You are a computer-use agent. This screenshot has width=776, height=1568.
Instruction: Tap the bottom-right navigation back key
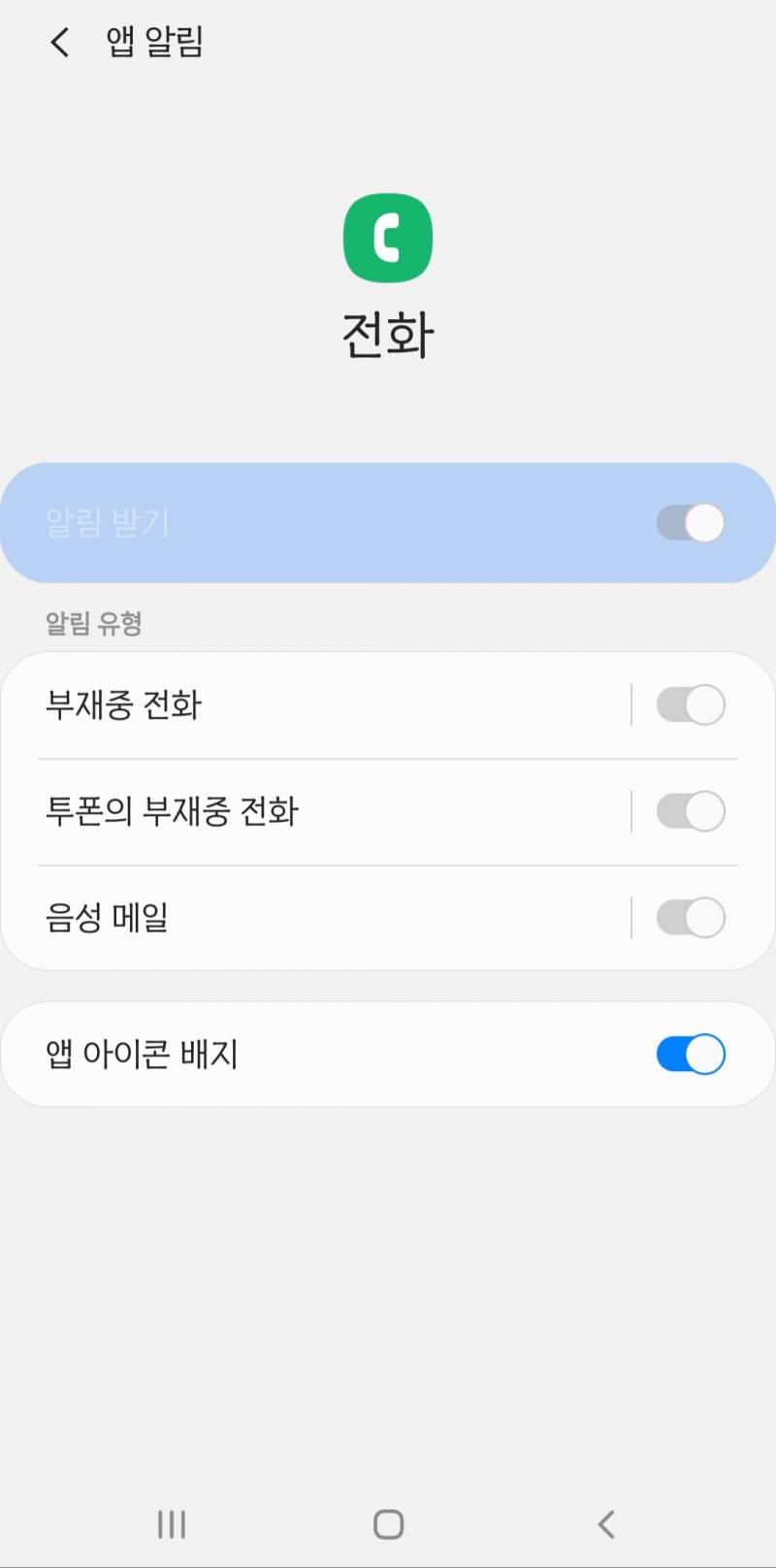click(x=605, y=1523)
